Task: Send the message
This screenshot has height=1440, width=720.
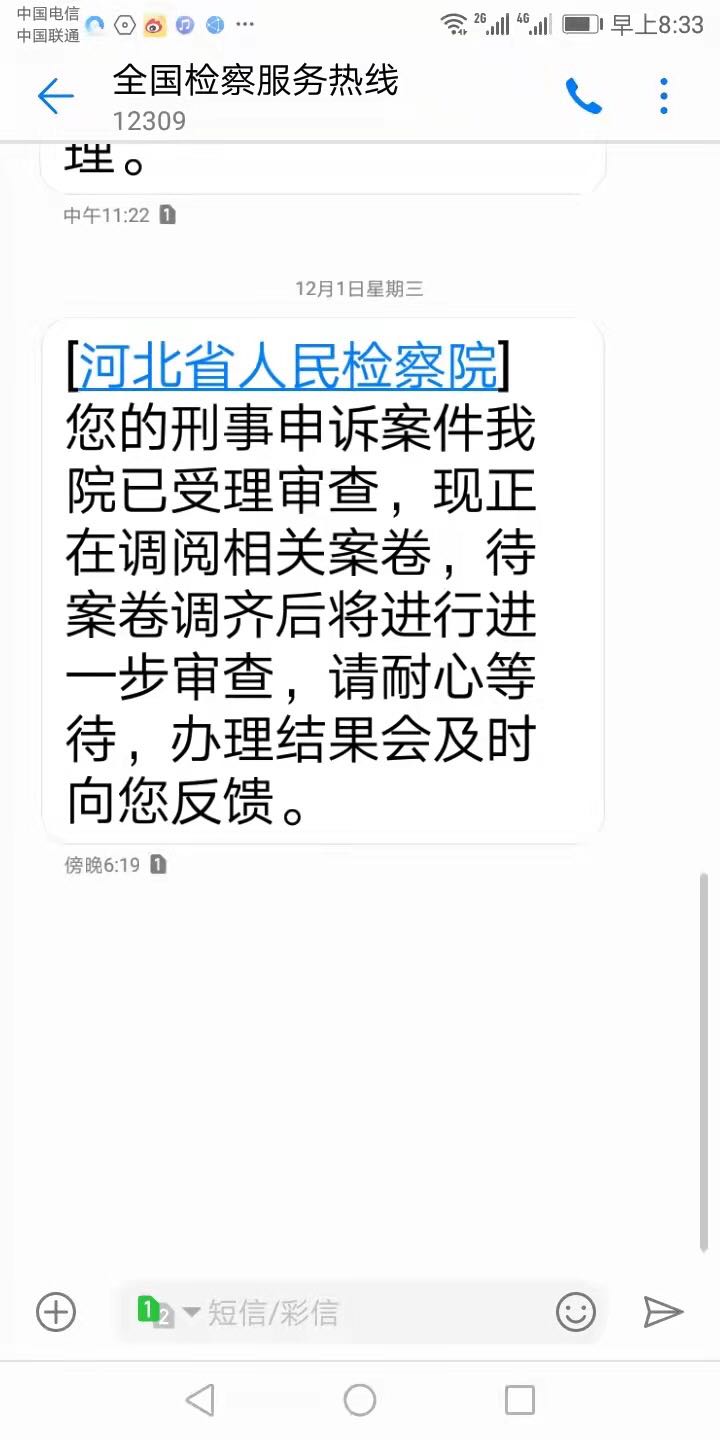Action: coord(662,1312)
